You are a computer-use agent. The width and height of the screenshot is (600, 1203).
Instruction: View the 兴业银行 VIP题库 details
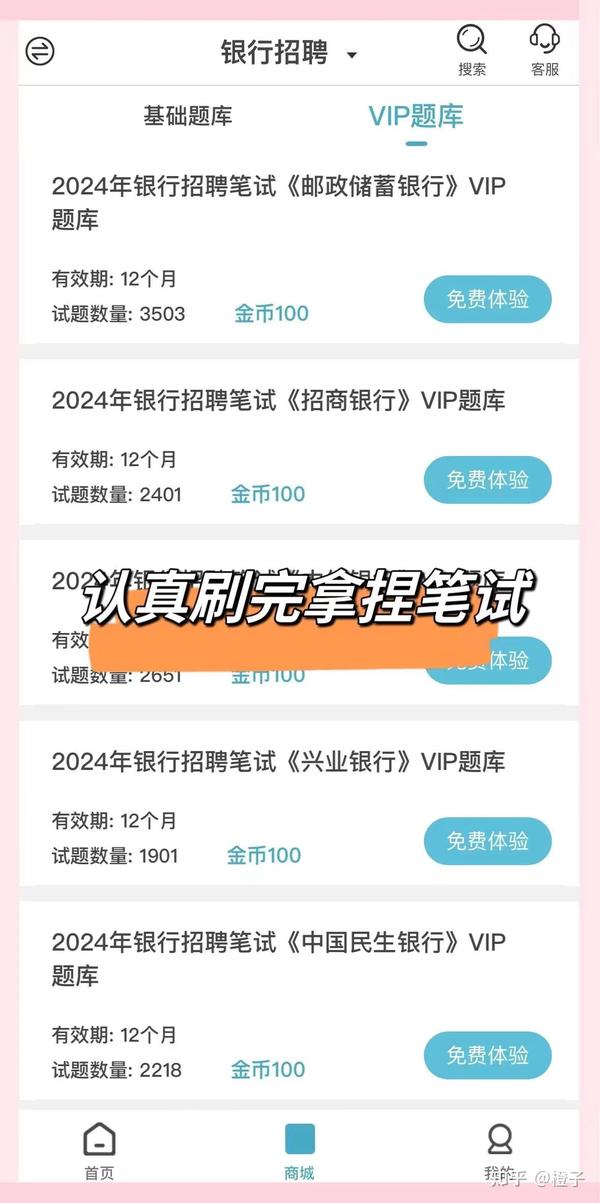[299, 803]
